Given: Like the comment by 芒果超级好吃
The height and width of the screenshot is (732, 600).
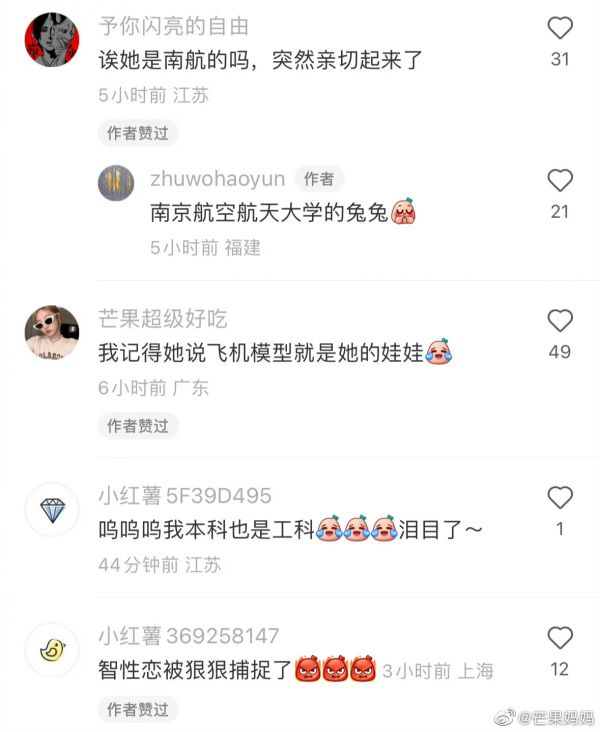Looking at the screenshot, I should tap(560, 321).
